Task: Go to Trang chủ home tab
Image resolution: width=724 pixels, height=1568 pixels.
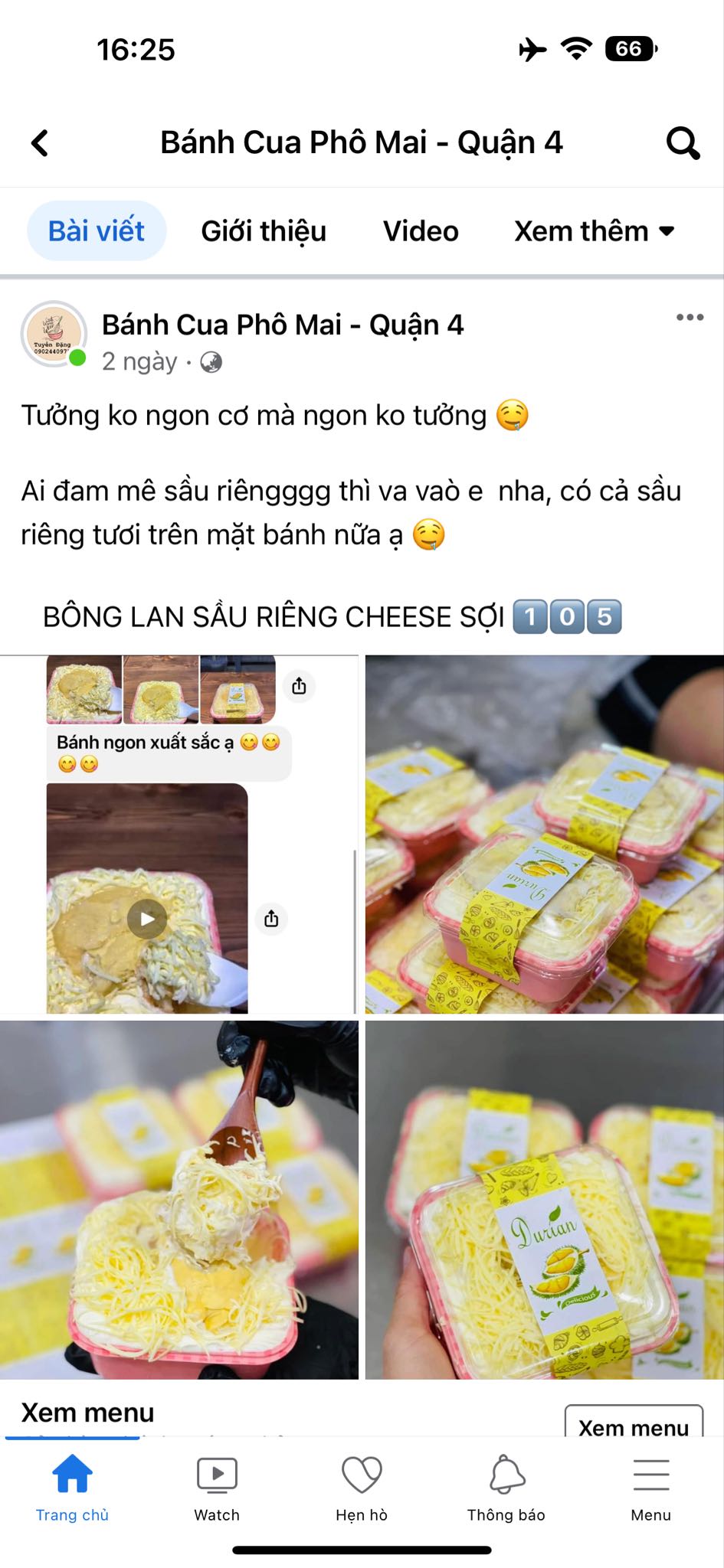Action: pyautogui.click(x=72, y=1488)
